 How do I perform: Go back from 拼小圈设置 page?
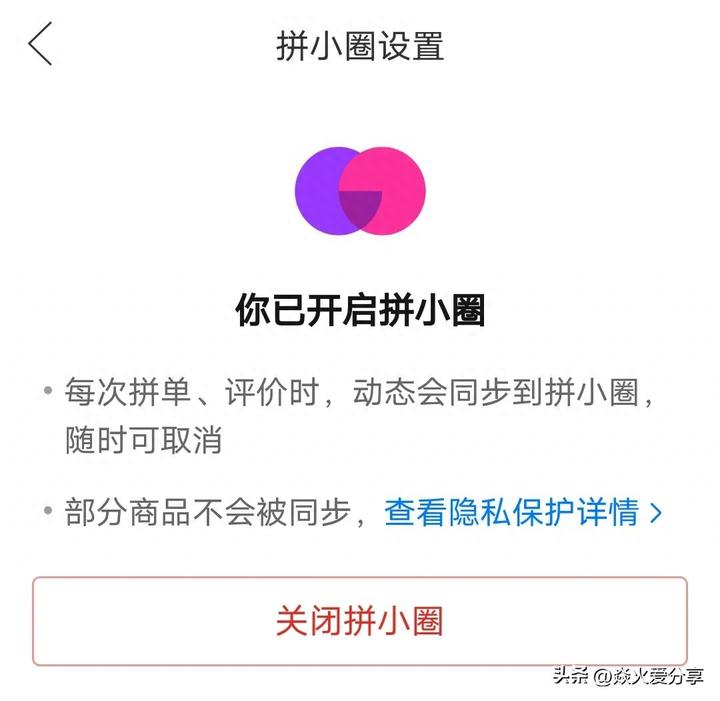pyautogui.click(x=40, y=45)
